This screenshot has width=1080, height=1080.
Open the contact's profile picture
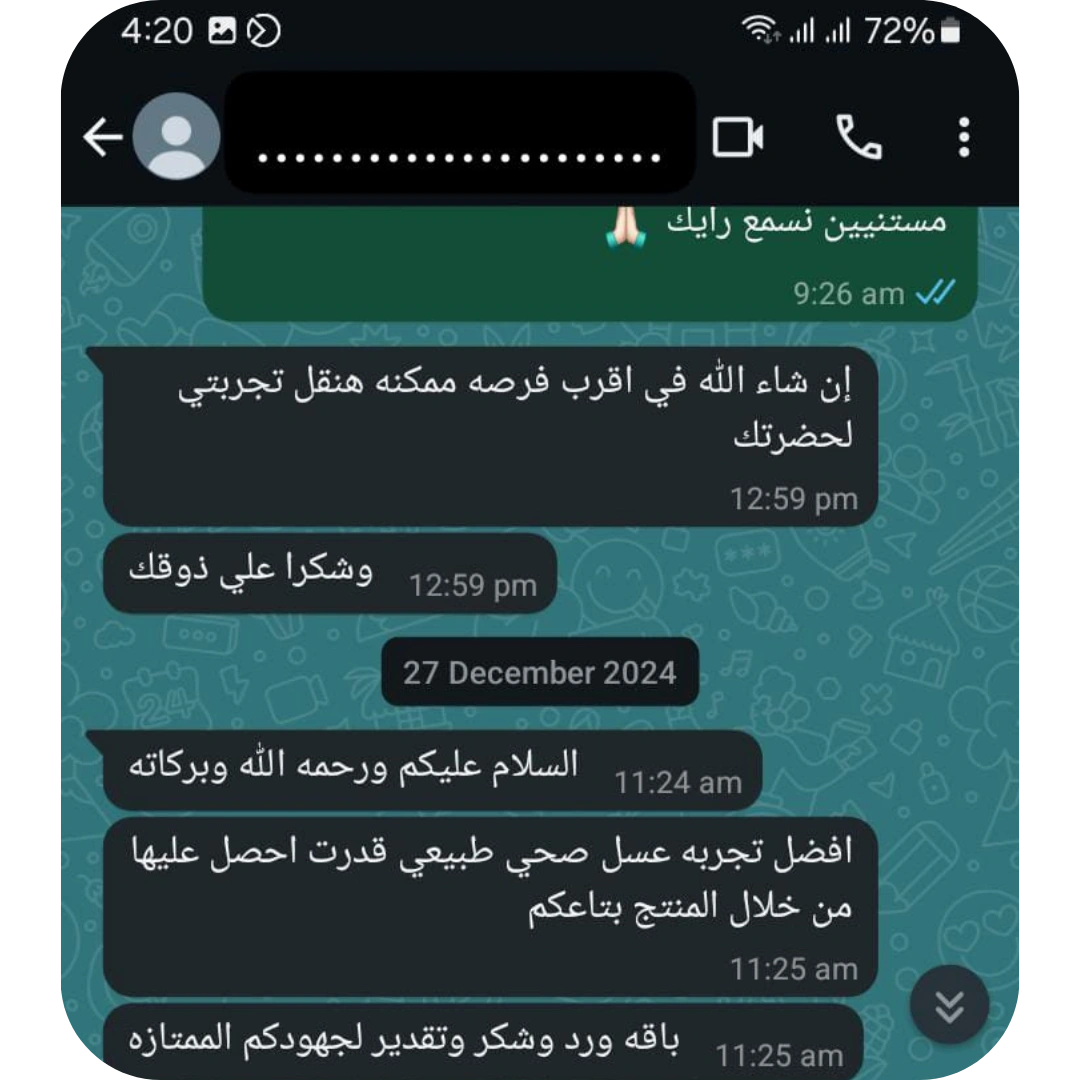176,137
